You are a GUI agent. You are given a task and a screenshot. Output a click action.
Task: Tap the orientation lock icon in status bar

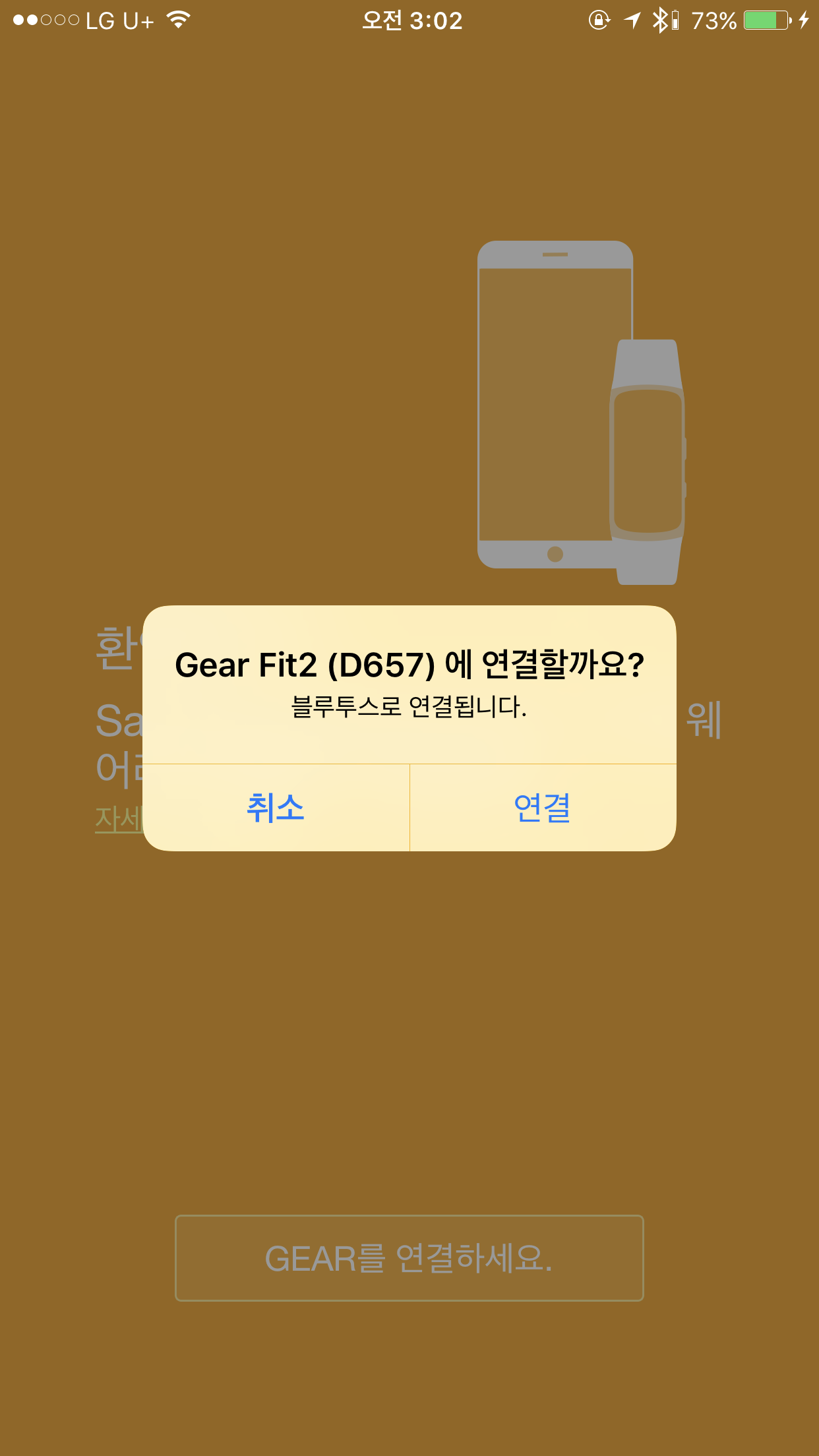pyautogui.click(x=599, y=21)
